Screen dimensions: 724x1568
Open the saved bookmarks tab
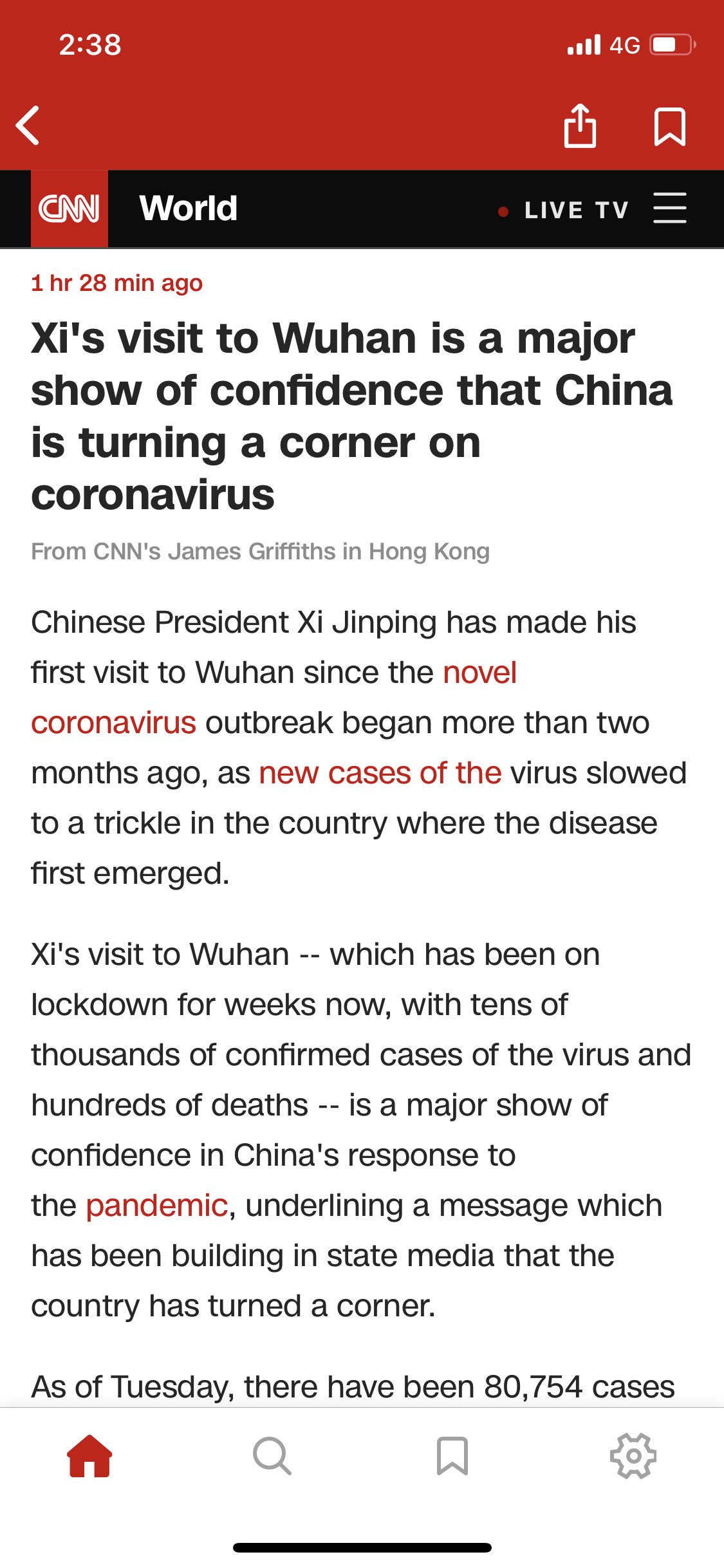point(452,1456)
